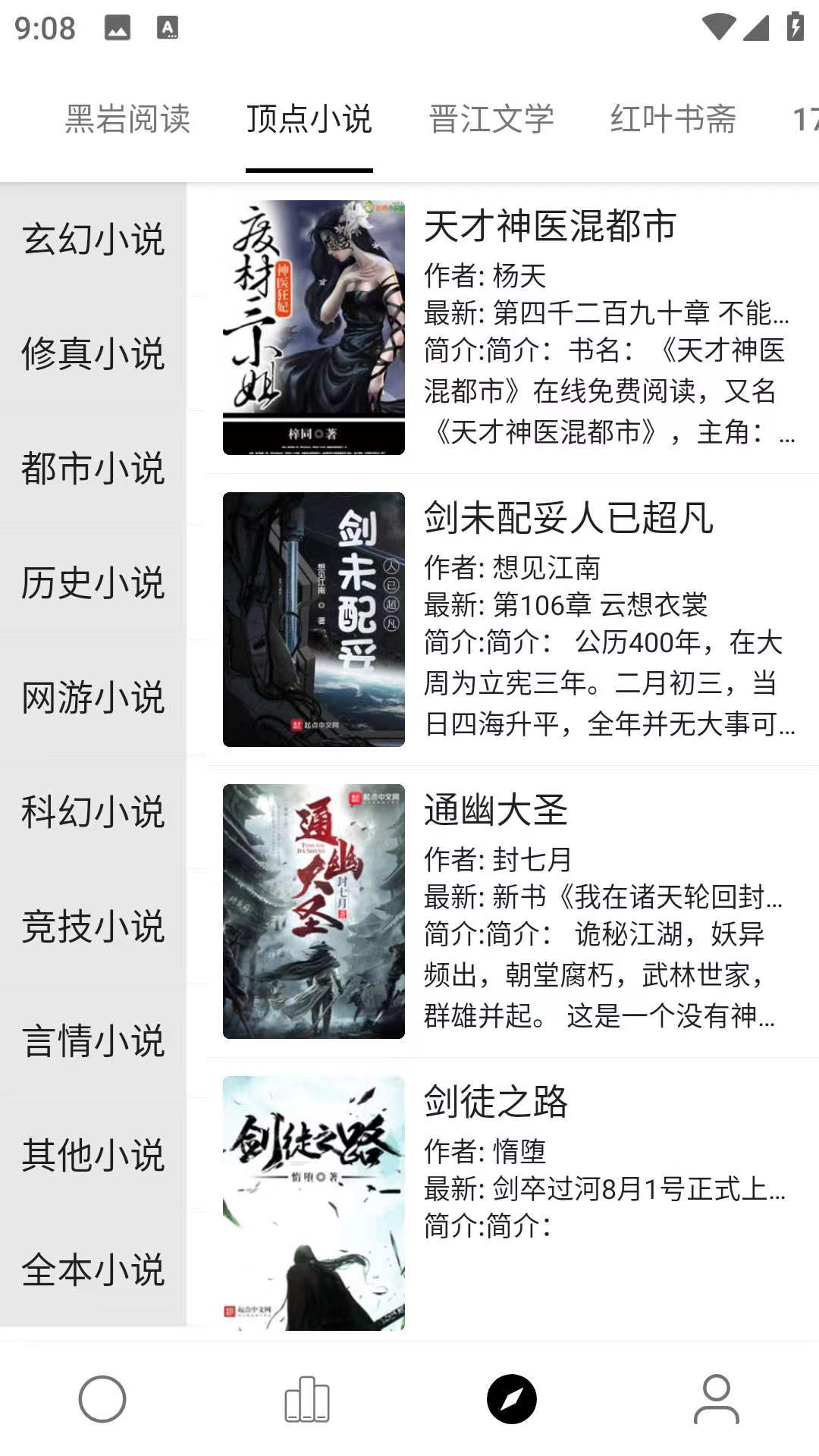Open the library columns icon in bottom navigation

[306, 1399]
